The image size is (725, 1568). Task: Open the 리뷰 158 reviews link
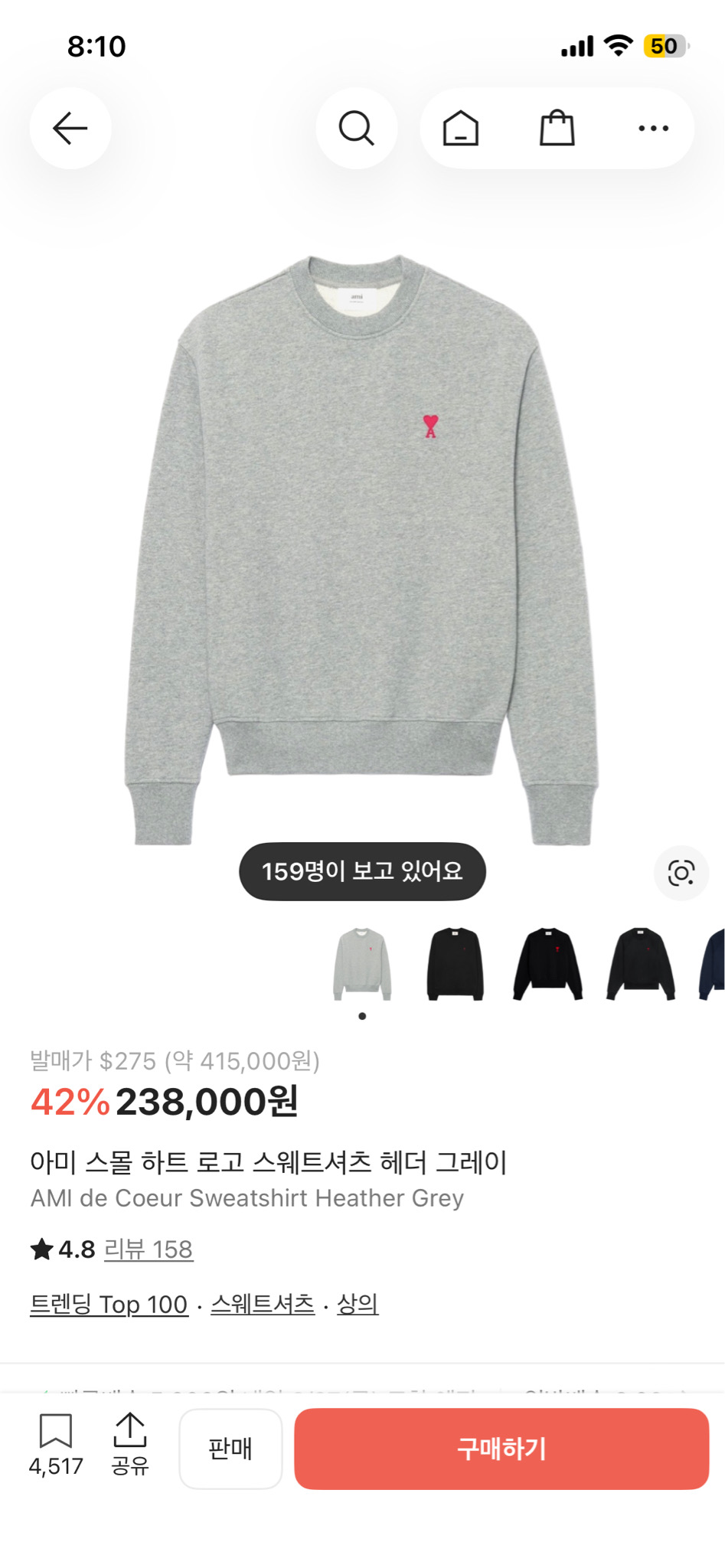(x=149, y=1249)
